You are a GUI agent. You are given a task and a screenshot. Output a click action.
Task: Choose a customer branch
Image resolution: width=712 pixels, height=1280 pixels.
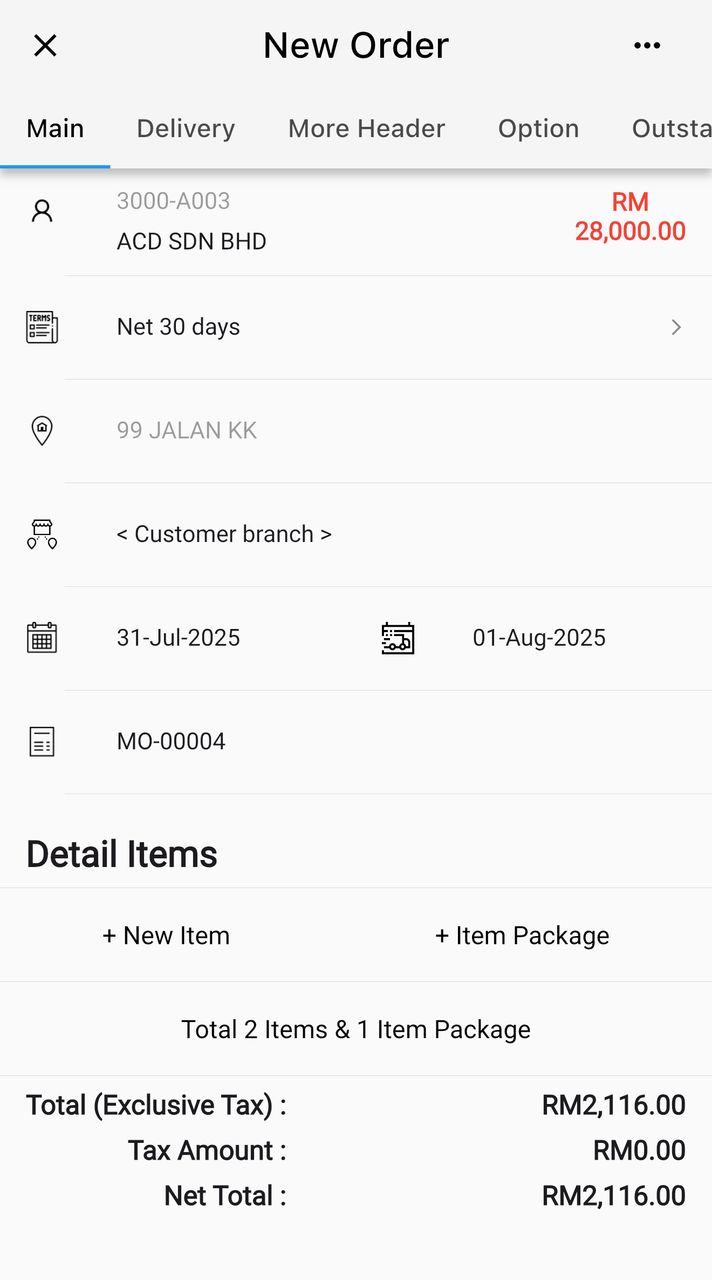[x=356, y=535]
